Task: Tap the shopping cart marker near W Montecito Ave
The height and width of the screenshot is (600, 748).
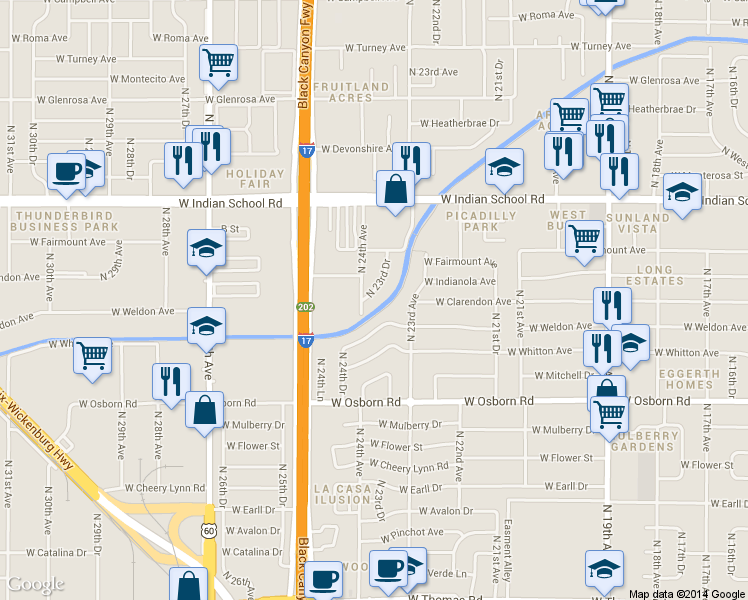Action: (218, 63)
